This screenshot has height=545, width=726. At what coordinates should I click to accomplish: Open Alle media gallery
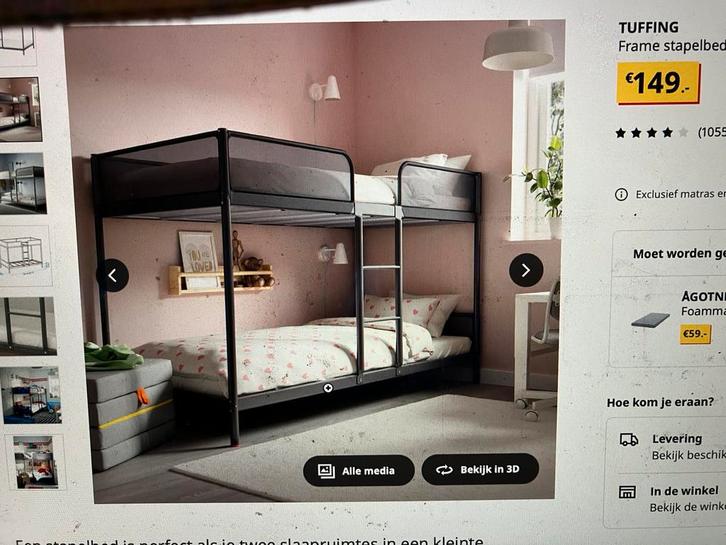coord(357,470)
